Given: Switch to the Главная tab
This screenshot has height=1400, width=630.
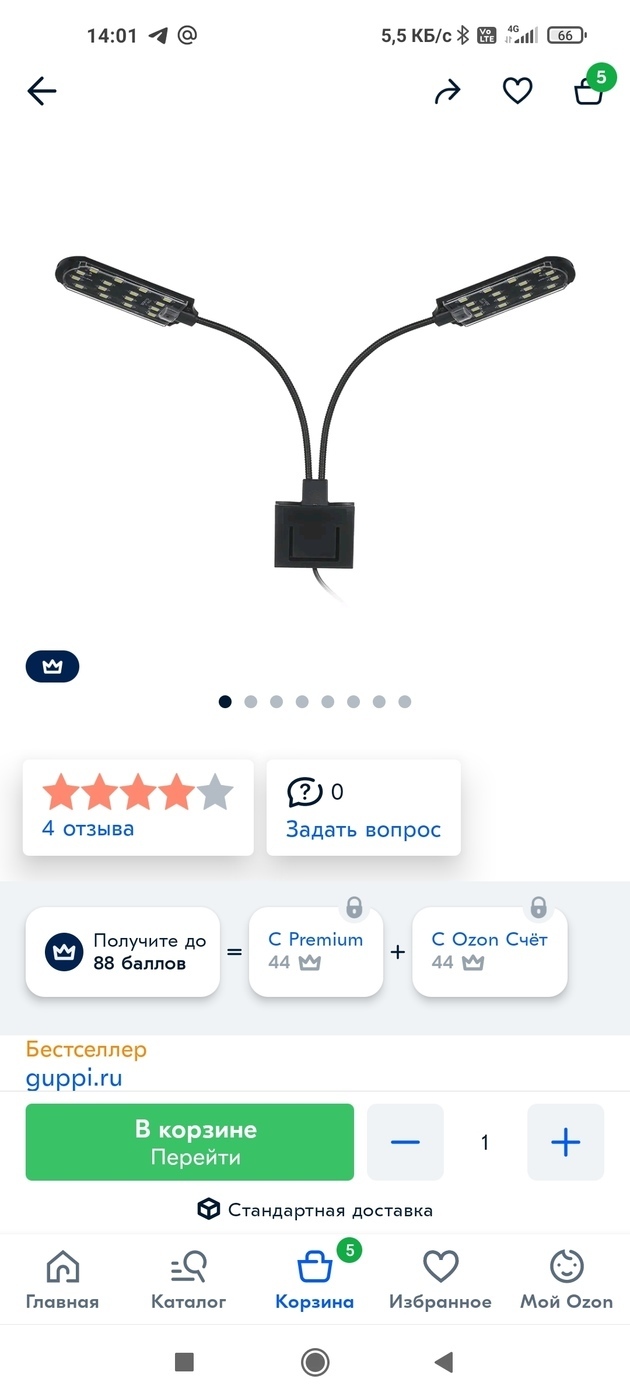Looking at the screenshot, I should pyautogui.click(x=62, y=1280).
